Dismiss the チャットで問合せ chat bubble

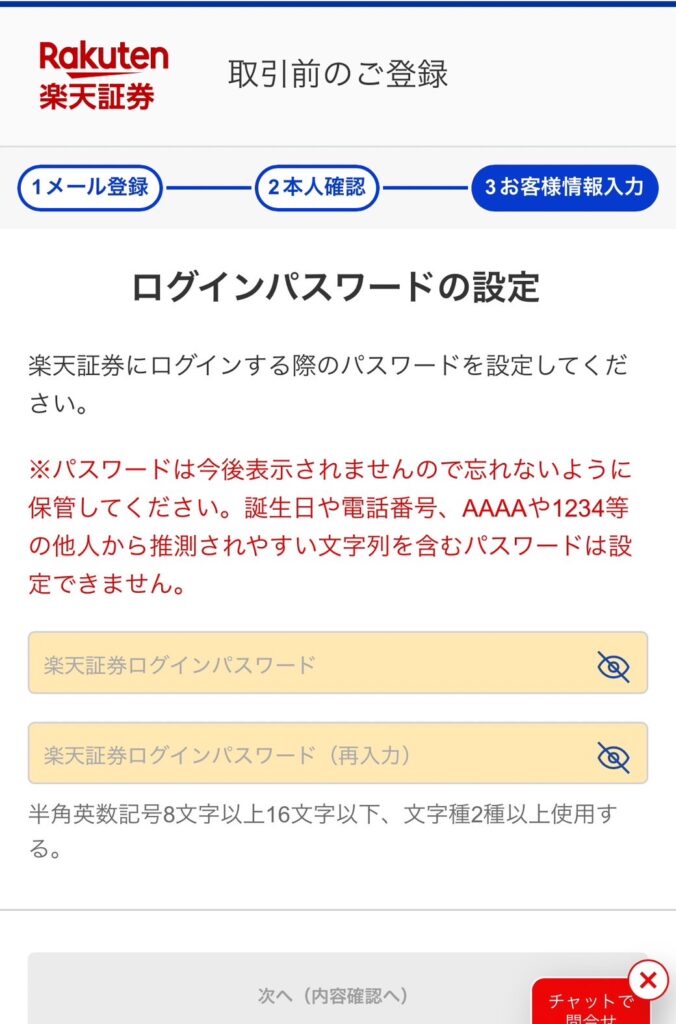tap(647, 980)
